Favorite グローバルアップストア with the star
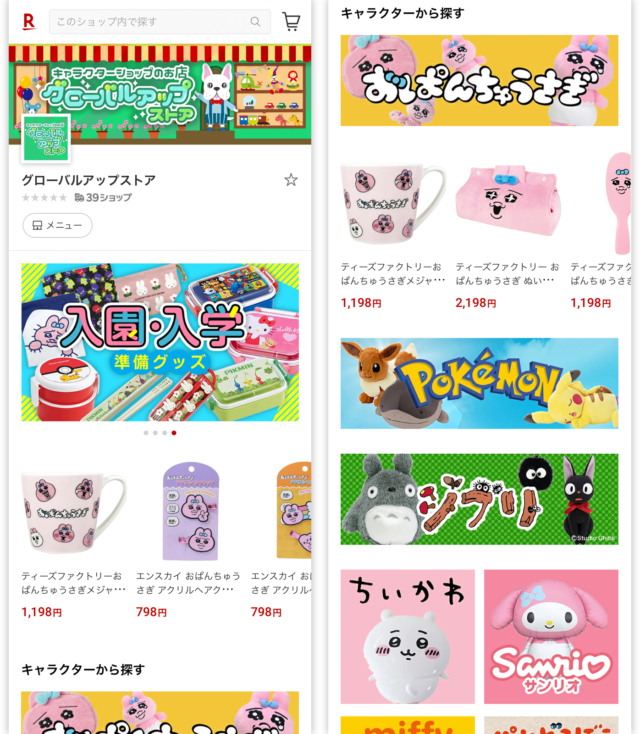Viewport: 640px width, 734px height. pyautogui.click(x=291, y=180)
